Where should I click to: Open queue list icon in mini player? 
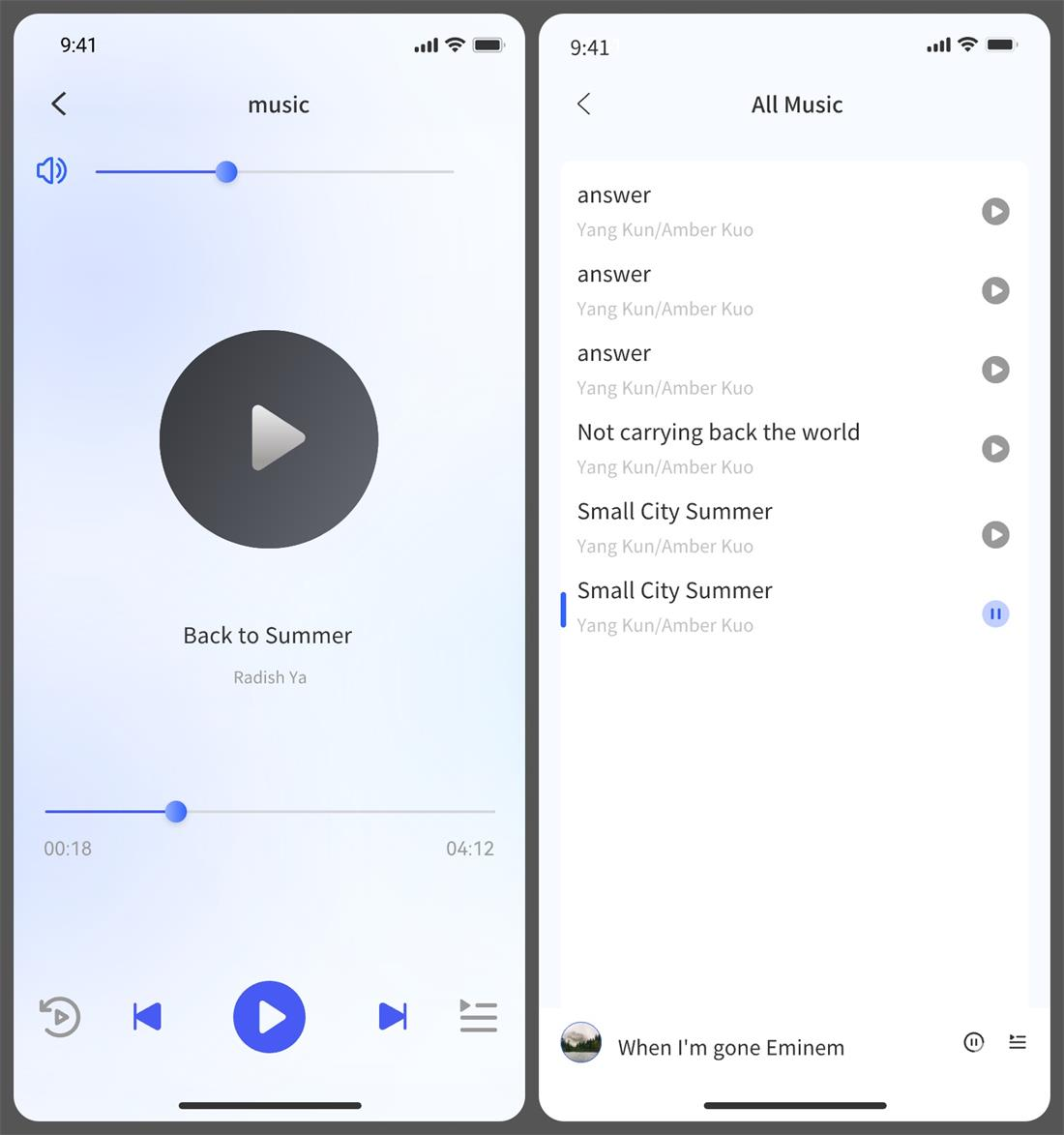[1018, 1042]
